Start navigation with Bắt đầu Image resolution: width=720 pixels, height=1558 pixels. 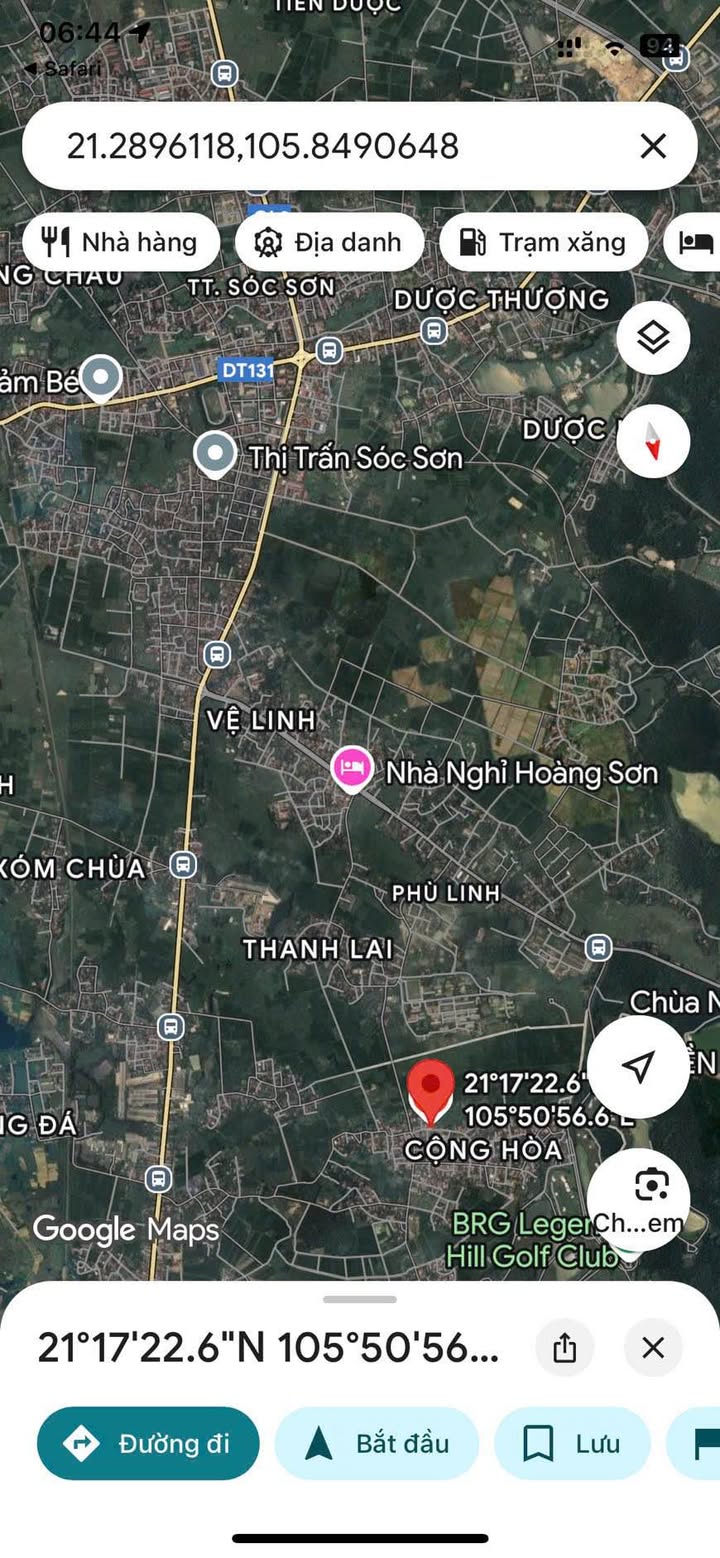377,1443
